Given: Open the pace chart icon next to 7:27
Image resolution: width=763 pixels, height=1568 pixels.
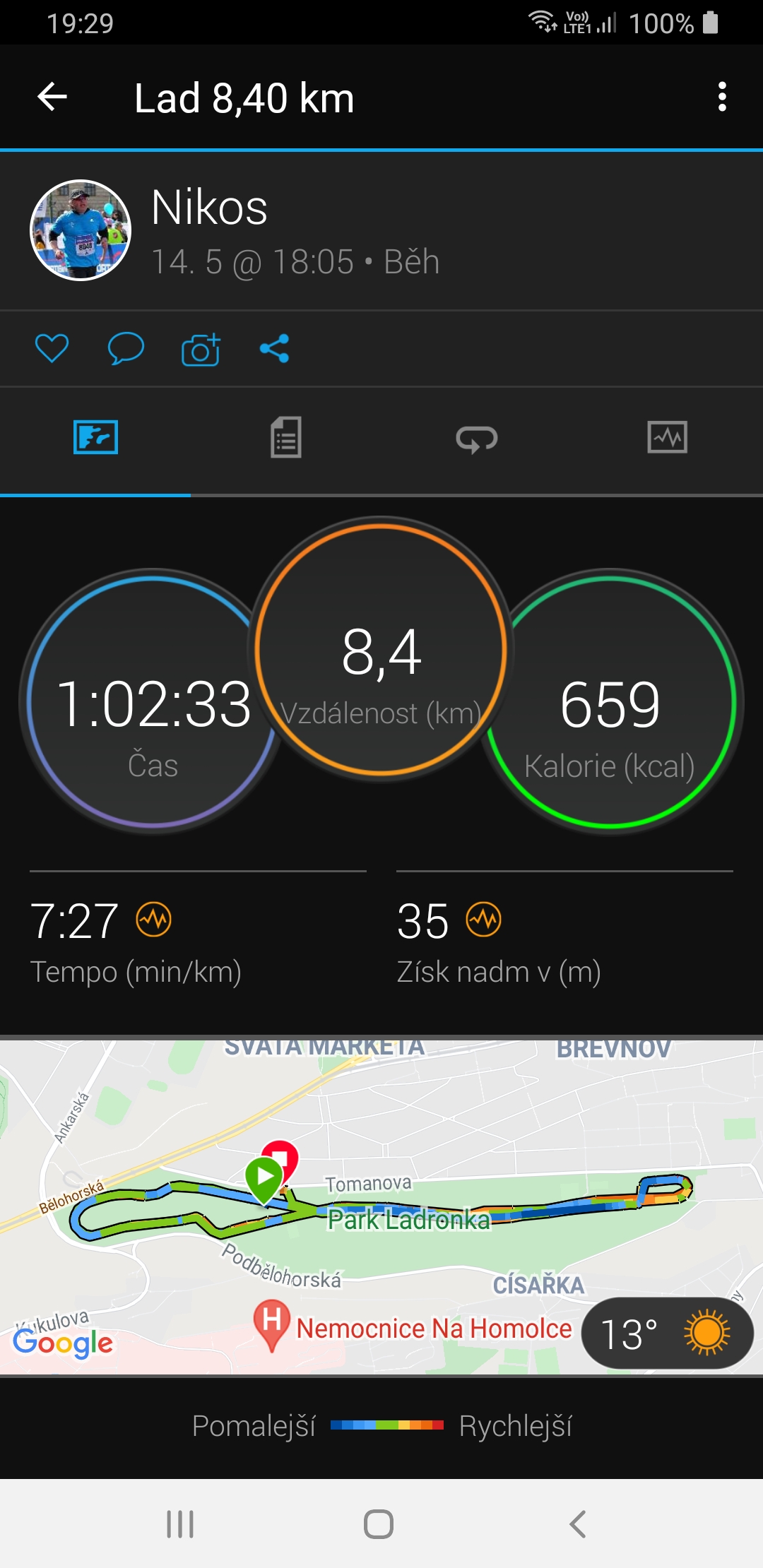Looking at the screenshot, I should point(154,920).
